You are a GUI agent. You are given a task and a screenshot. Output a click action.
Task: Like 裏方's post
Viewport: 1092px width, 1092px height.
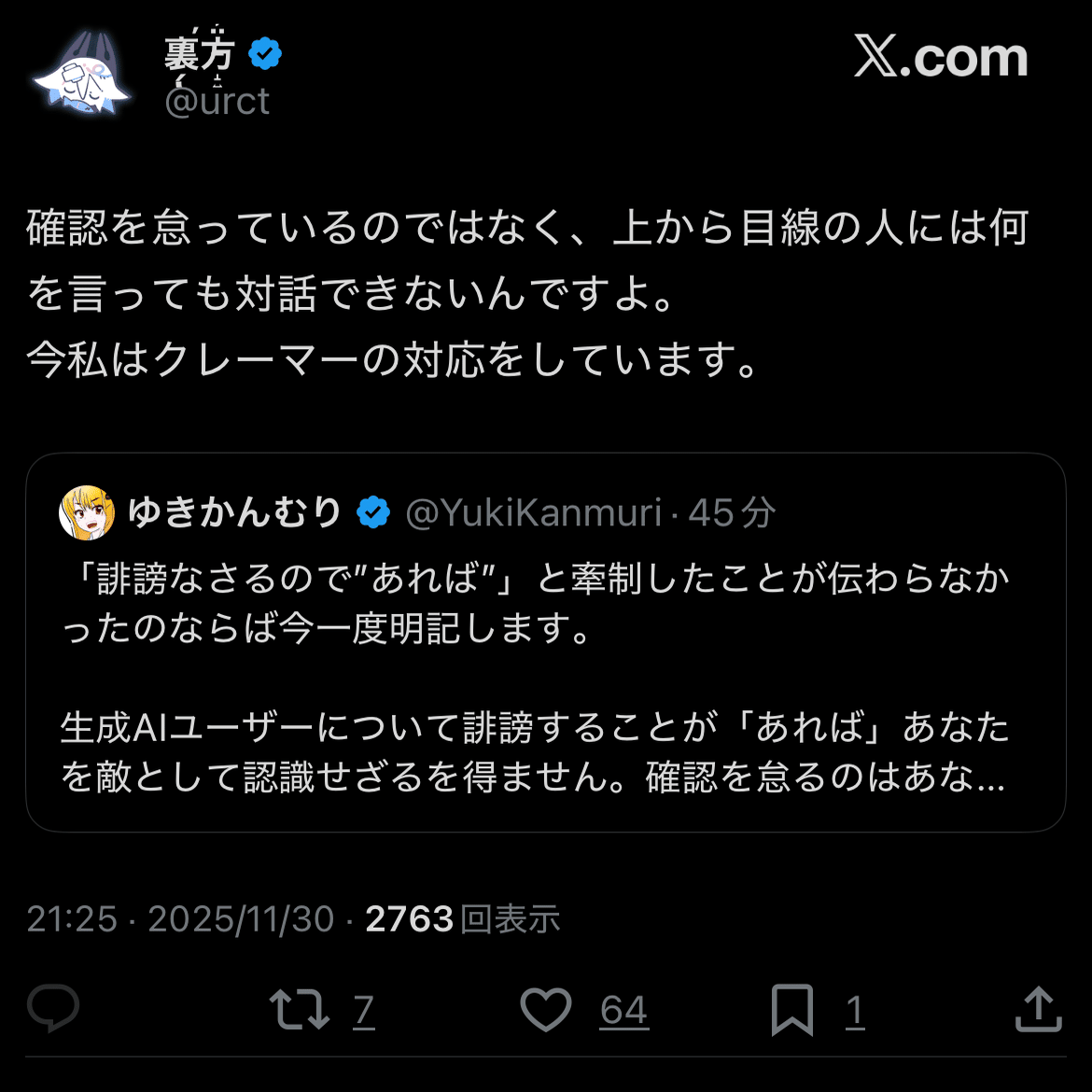pyautogui.click(x=546, y=1010)
